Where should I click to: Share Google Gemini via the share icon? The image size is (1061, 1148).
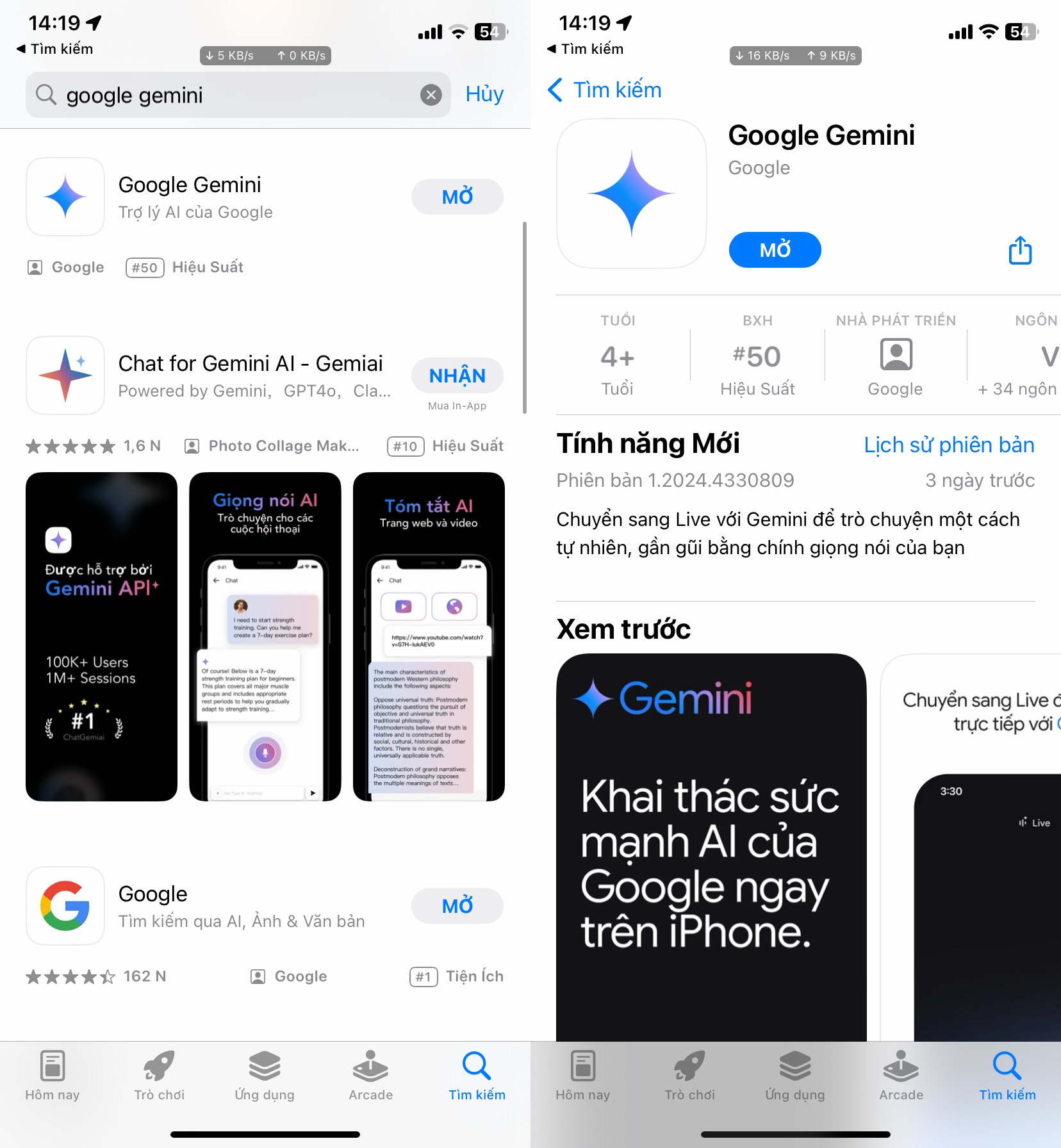1020,250
